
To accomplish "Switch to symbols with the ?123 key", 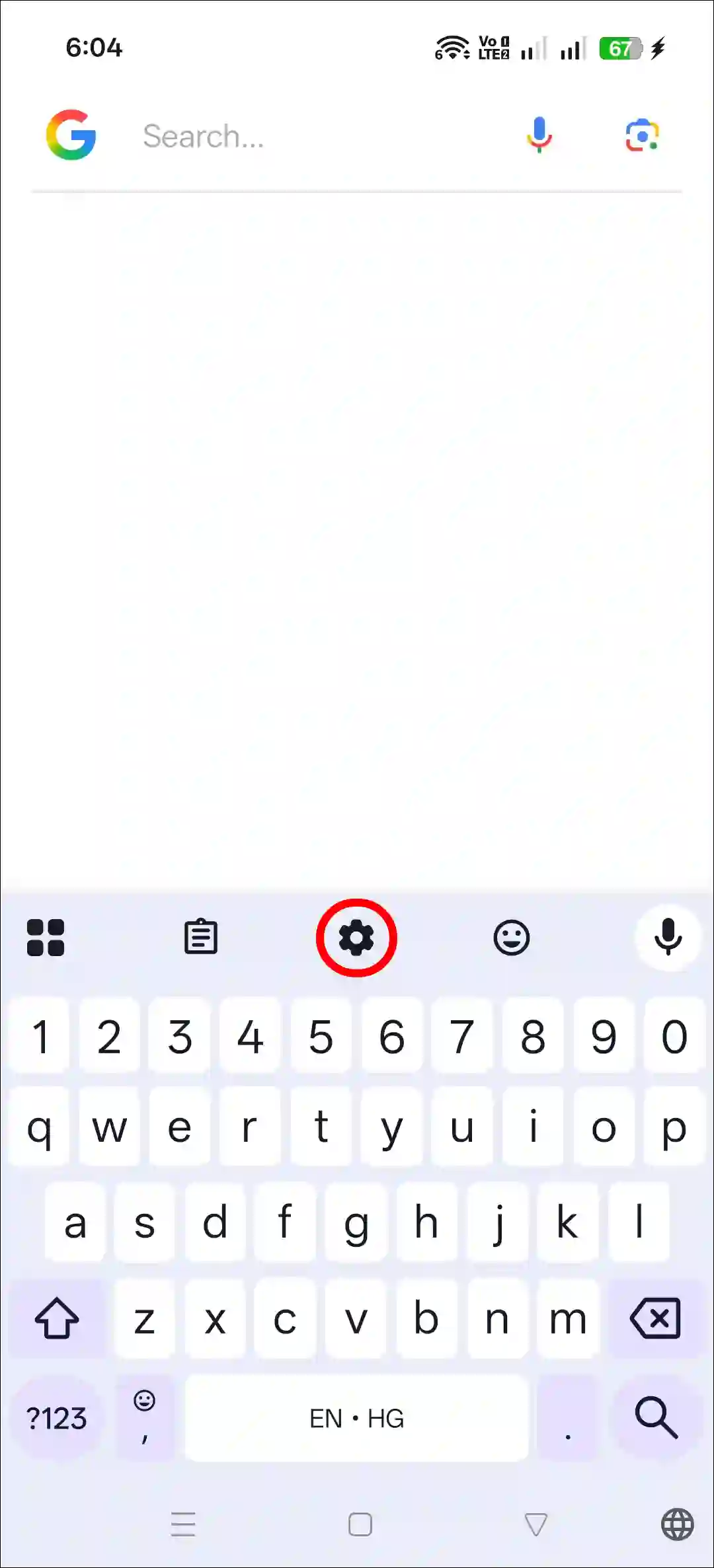I will tap(57, 1417).
